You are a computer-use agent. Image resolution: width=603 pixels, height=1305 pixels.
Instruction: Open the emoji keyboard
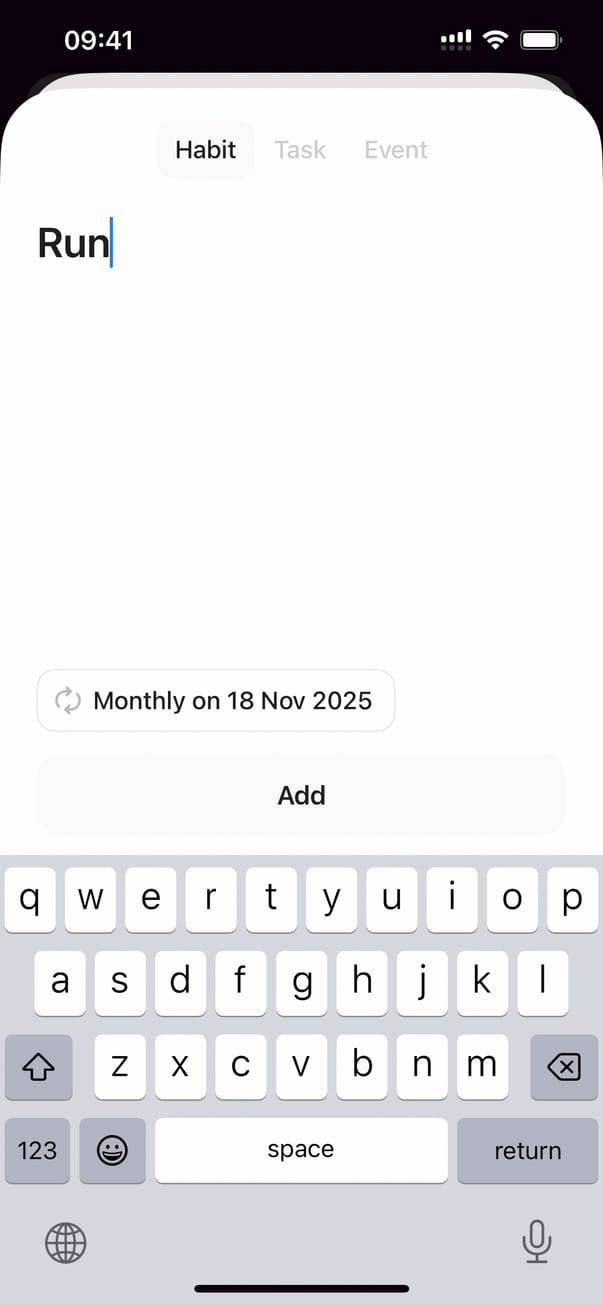pos(112,1150)
